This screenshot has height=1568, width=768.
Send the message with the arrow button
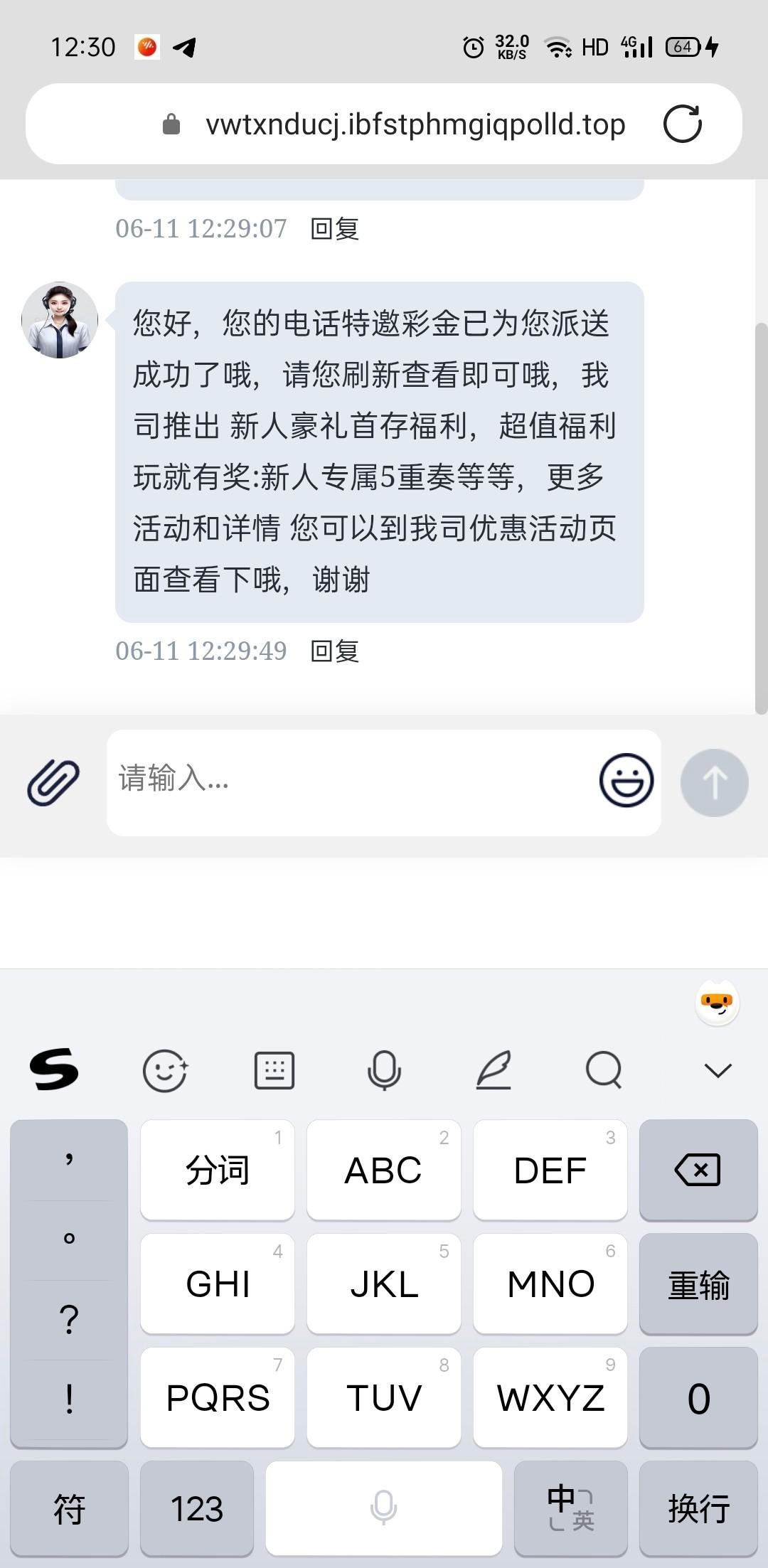pos(714,782)
